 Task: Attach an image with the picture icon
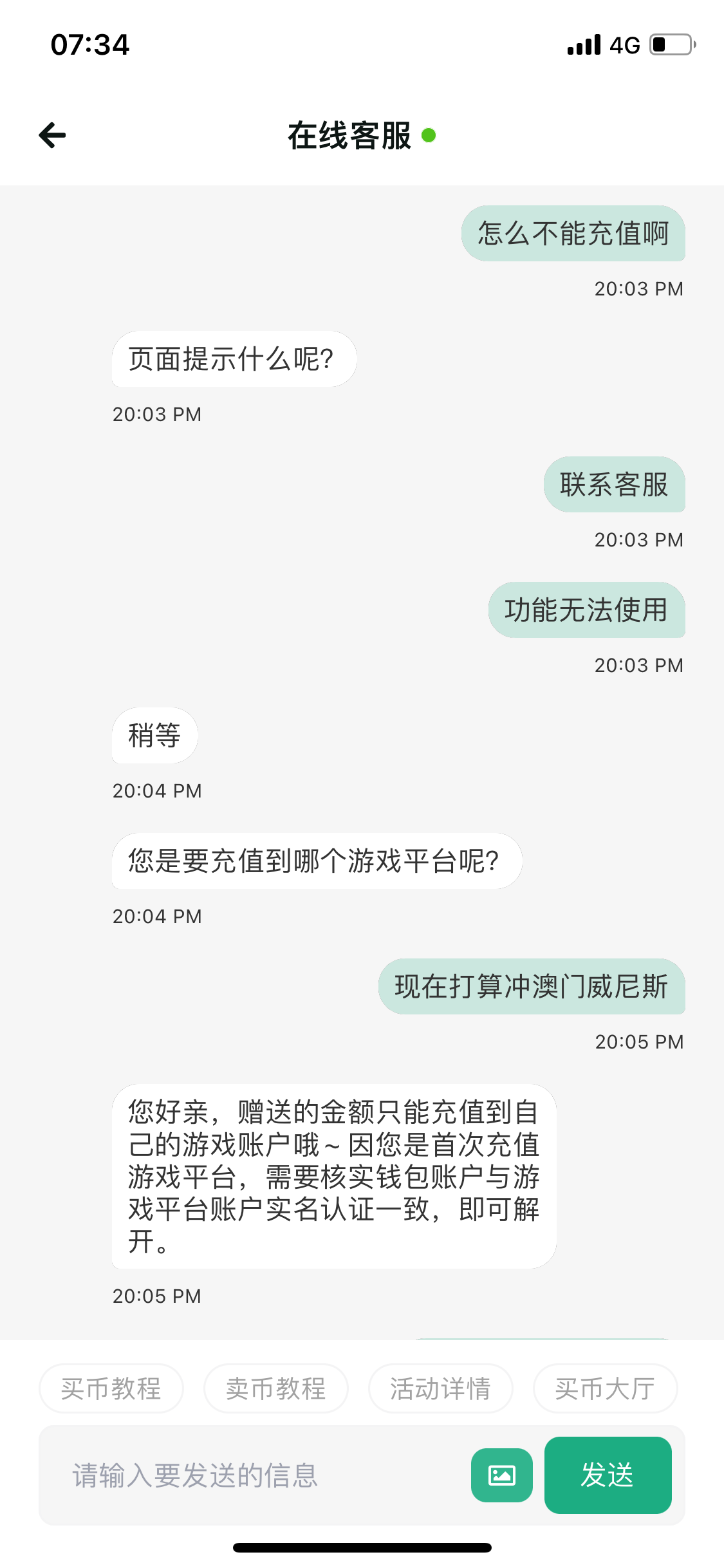coord(502,1475)
